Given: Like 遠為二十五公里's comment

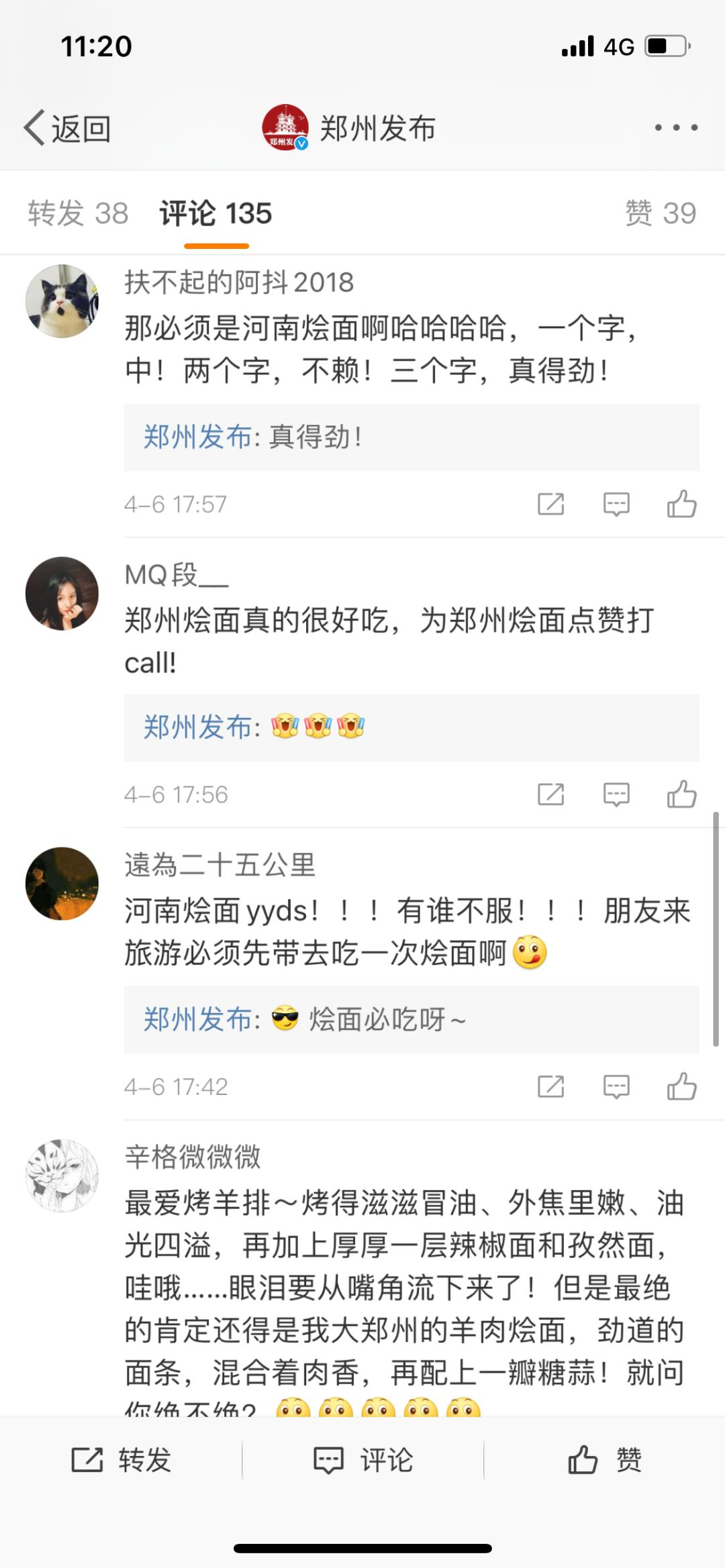Looking at the screenshot, I should [x=681, y=1086].
